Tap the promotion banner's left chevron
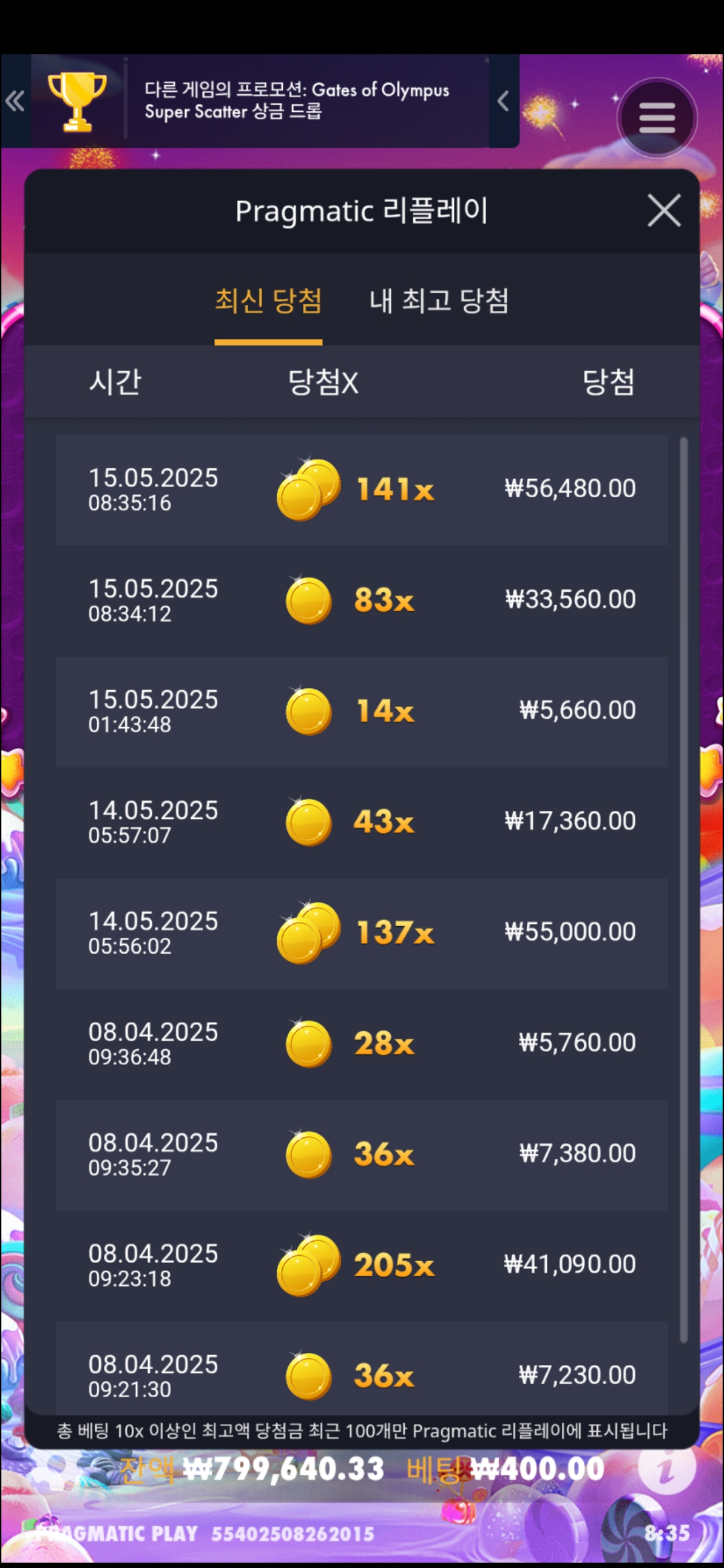 pyautogui.click(x=503, y=102)
